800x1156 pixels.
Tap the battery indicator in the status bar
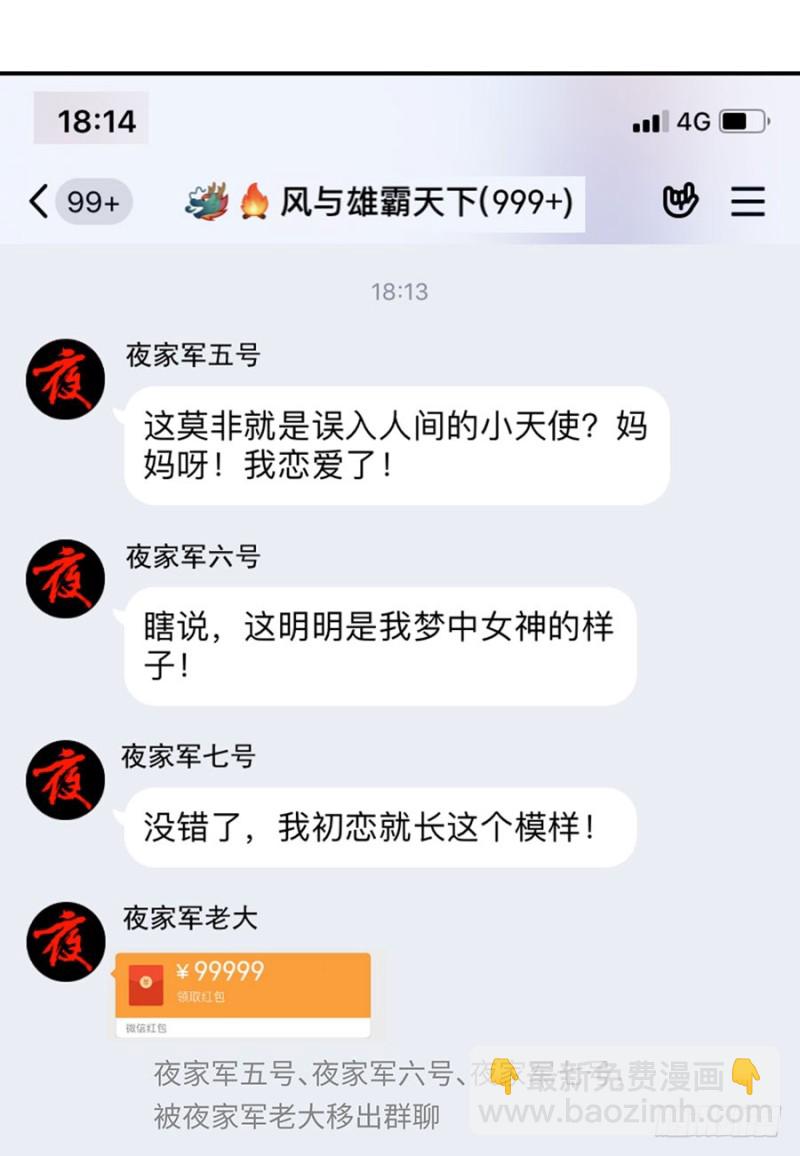pos(742,122)
